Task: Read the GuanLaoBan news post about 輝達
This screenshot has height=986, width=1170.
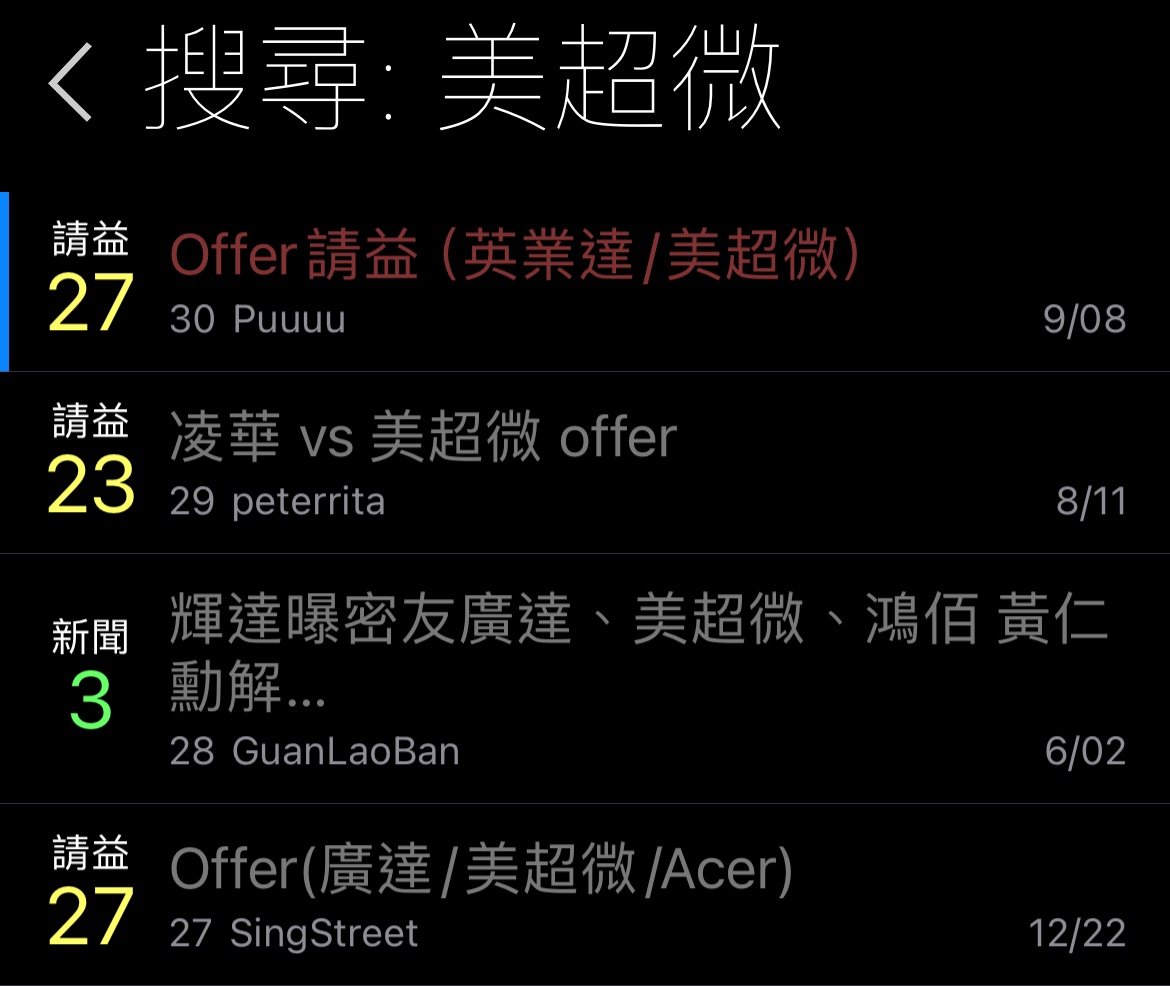Action: pyautogui.click(x=638, y=651)
